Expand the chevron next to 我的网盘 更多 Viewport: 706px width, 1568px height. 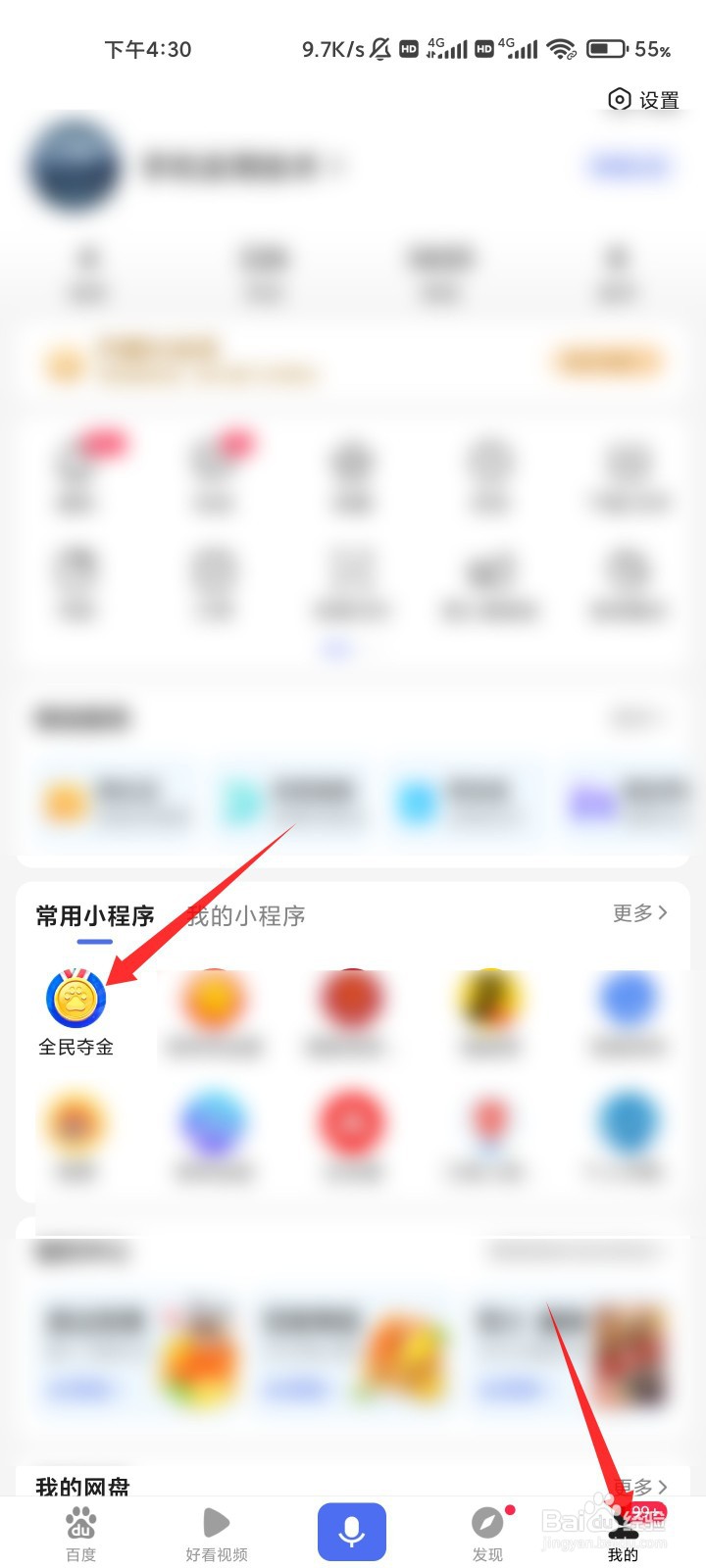coord(664,1486)
